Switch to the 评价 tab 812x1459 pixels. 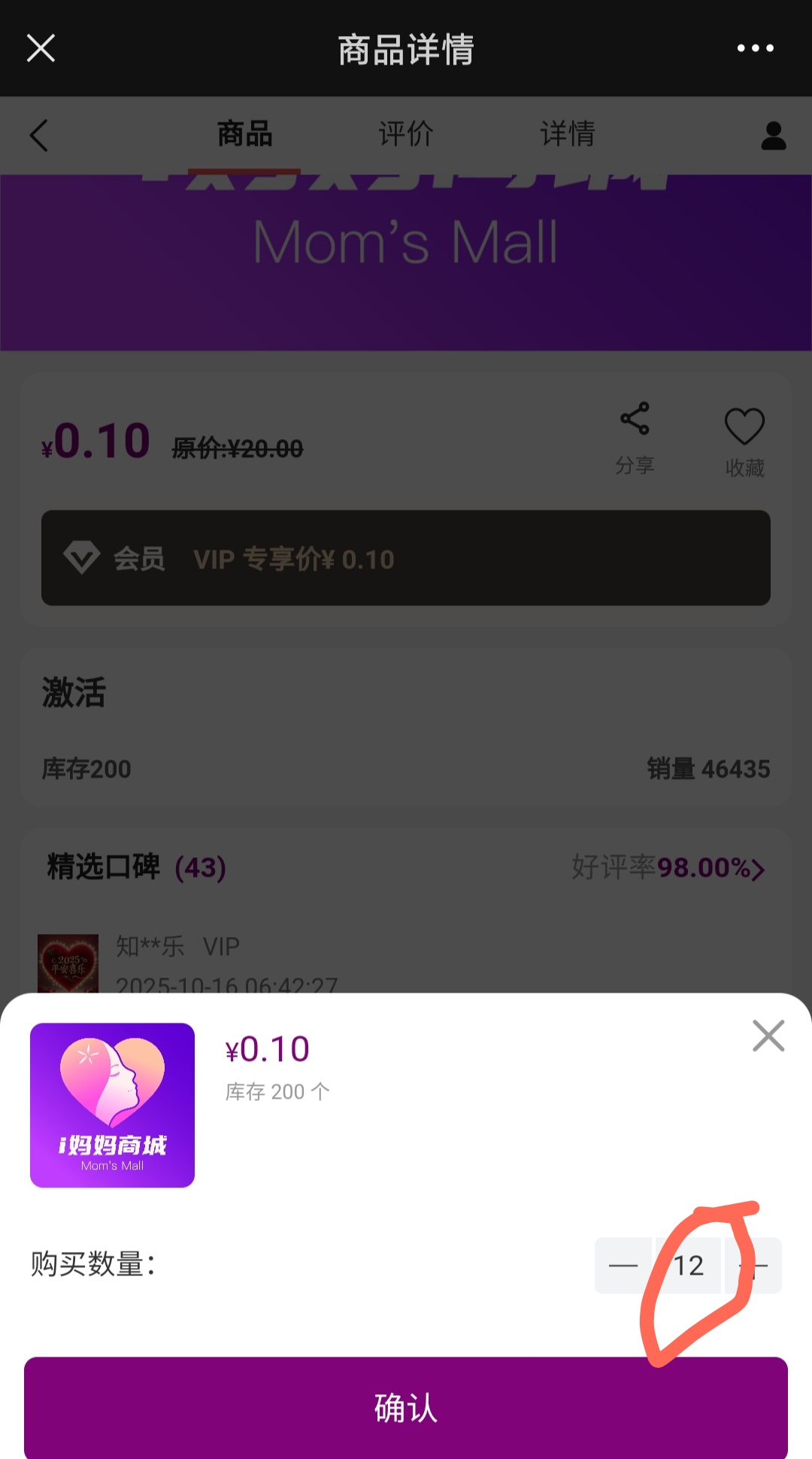pos(406,135)
